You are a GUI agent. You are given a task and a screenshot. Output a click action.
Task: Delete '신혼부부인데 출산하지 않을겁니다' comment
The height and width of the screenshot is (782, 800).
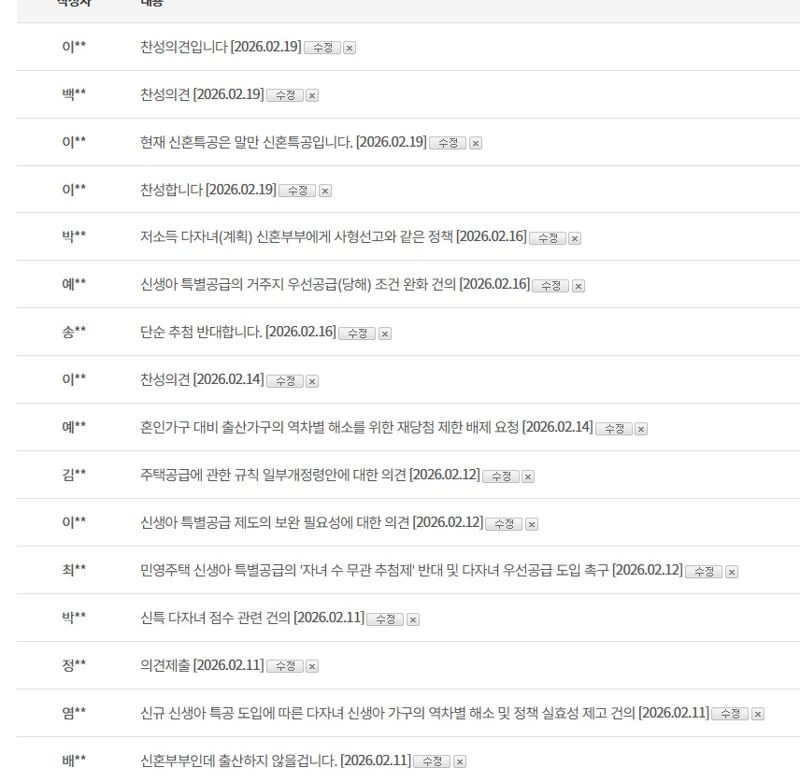[459, 761]
